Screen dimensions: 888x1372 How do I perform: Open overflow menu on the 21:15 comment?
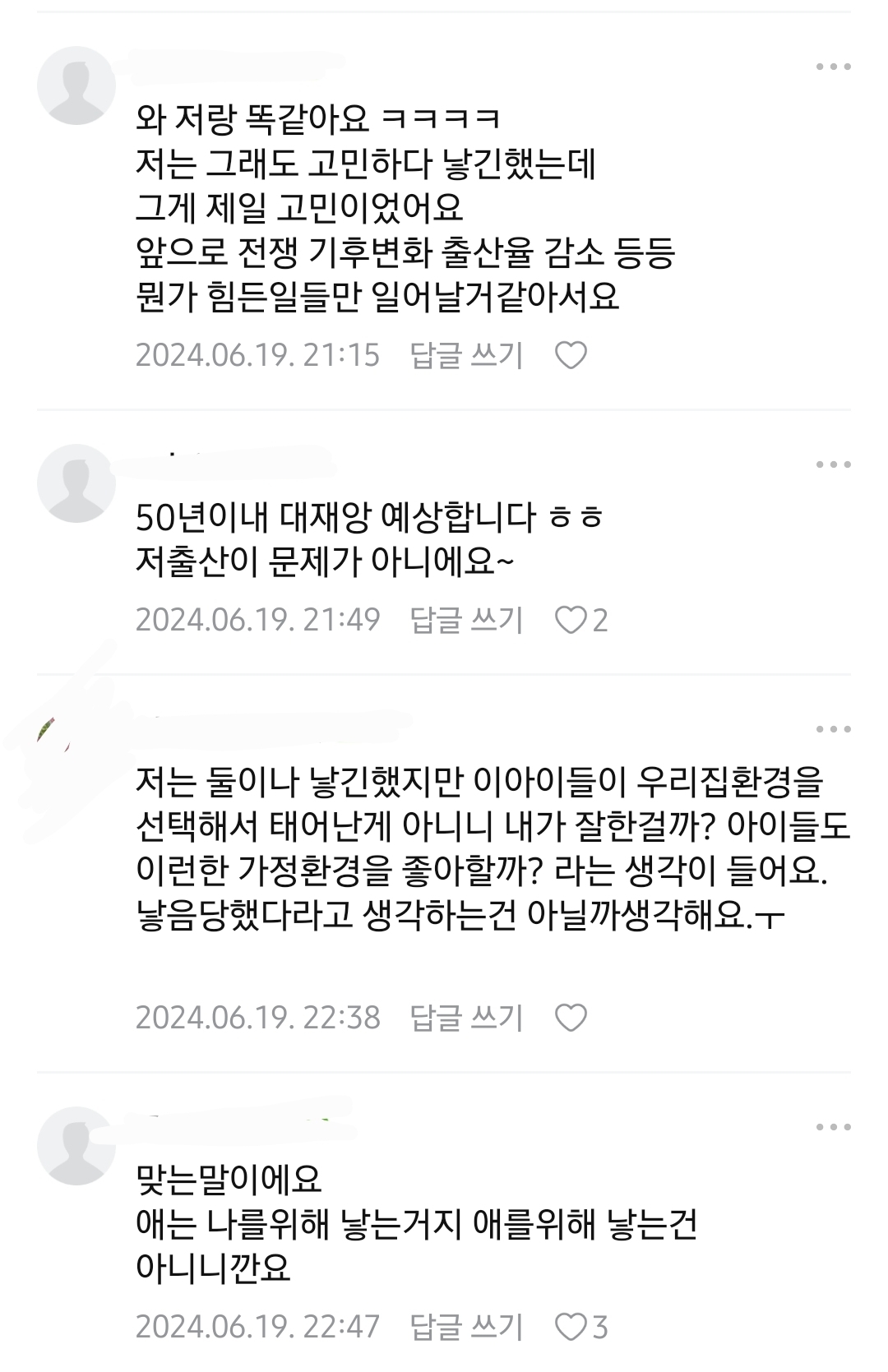pos(833,67)
